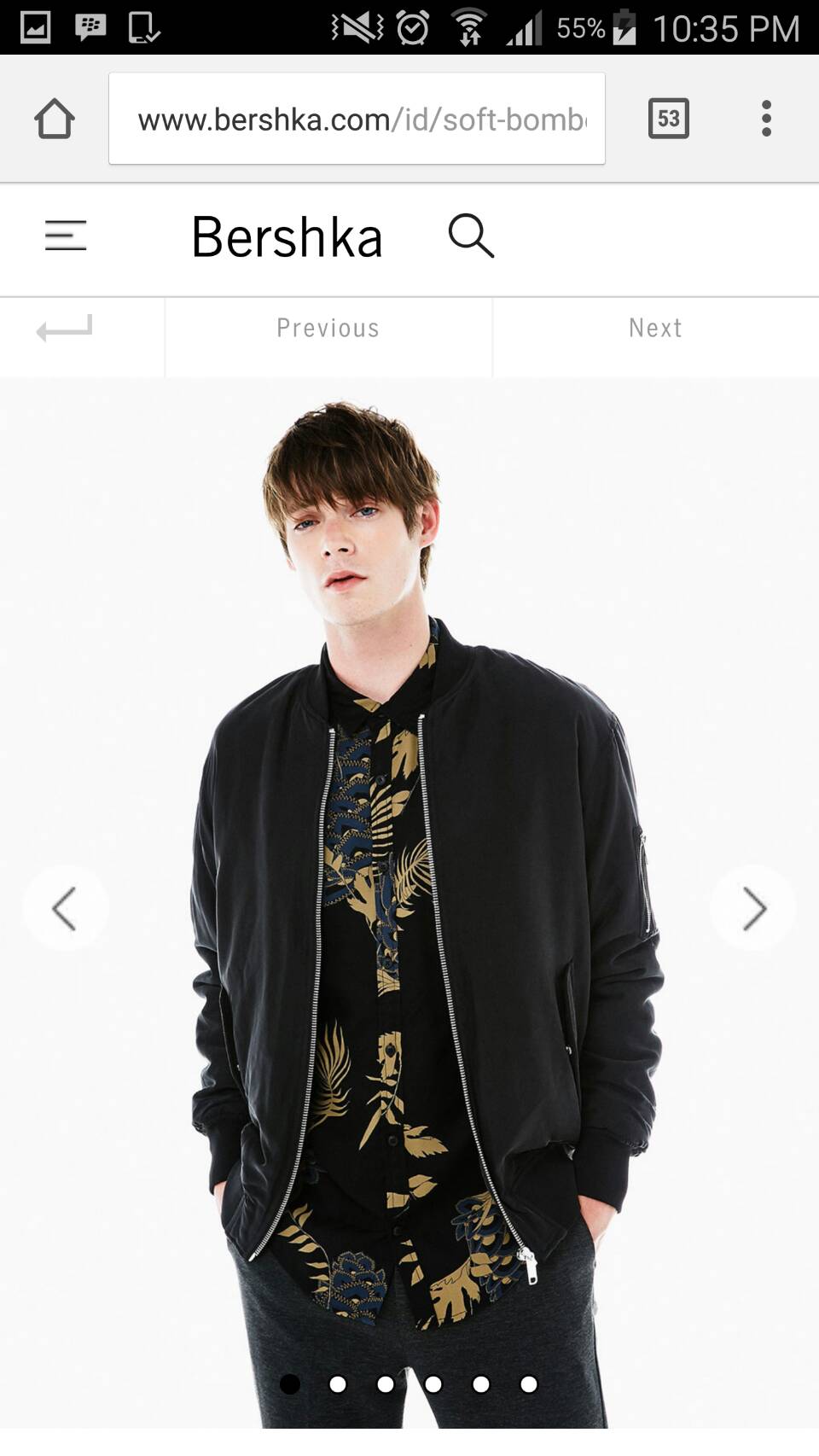Show the previous product photo
The image size is (819, 1456).
pyautogui.click(x=66, y=908)
